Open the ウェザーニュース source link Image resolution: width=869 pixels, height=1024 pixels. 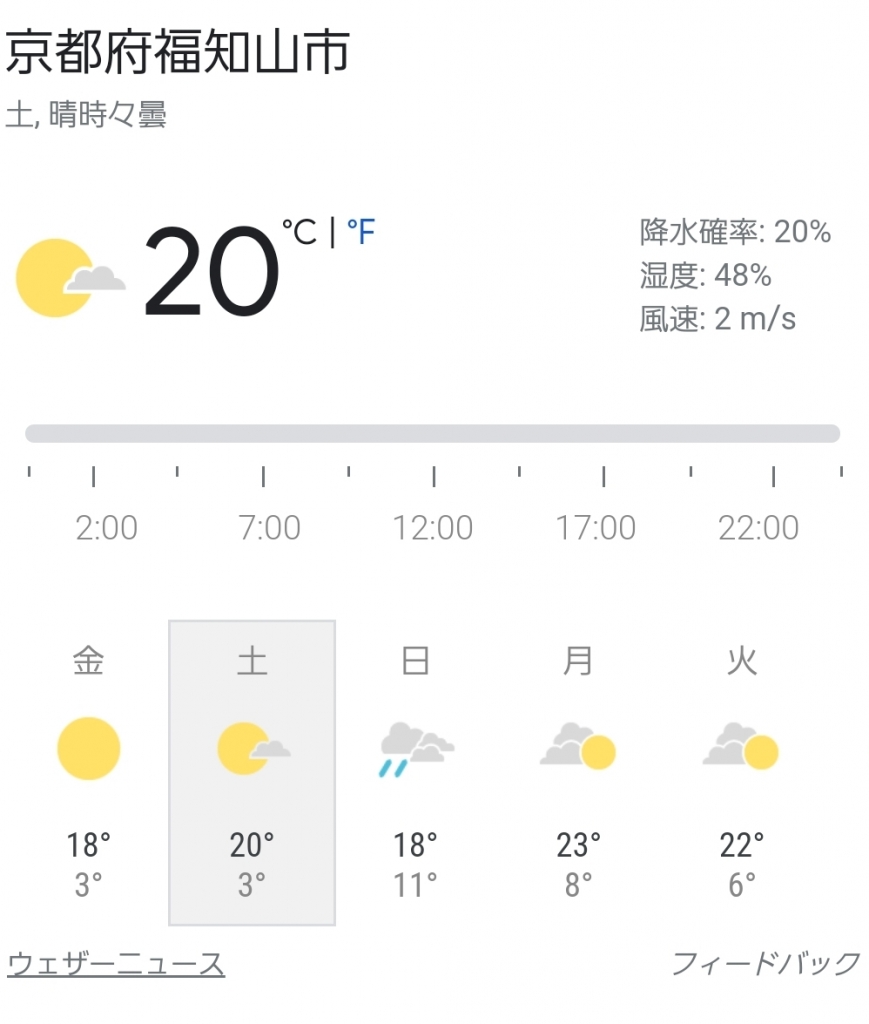click(116, 964)
